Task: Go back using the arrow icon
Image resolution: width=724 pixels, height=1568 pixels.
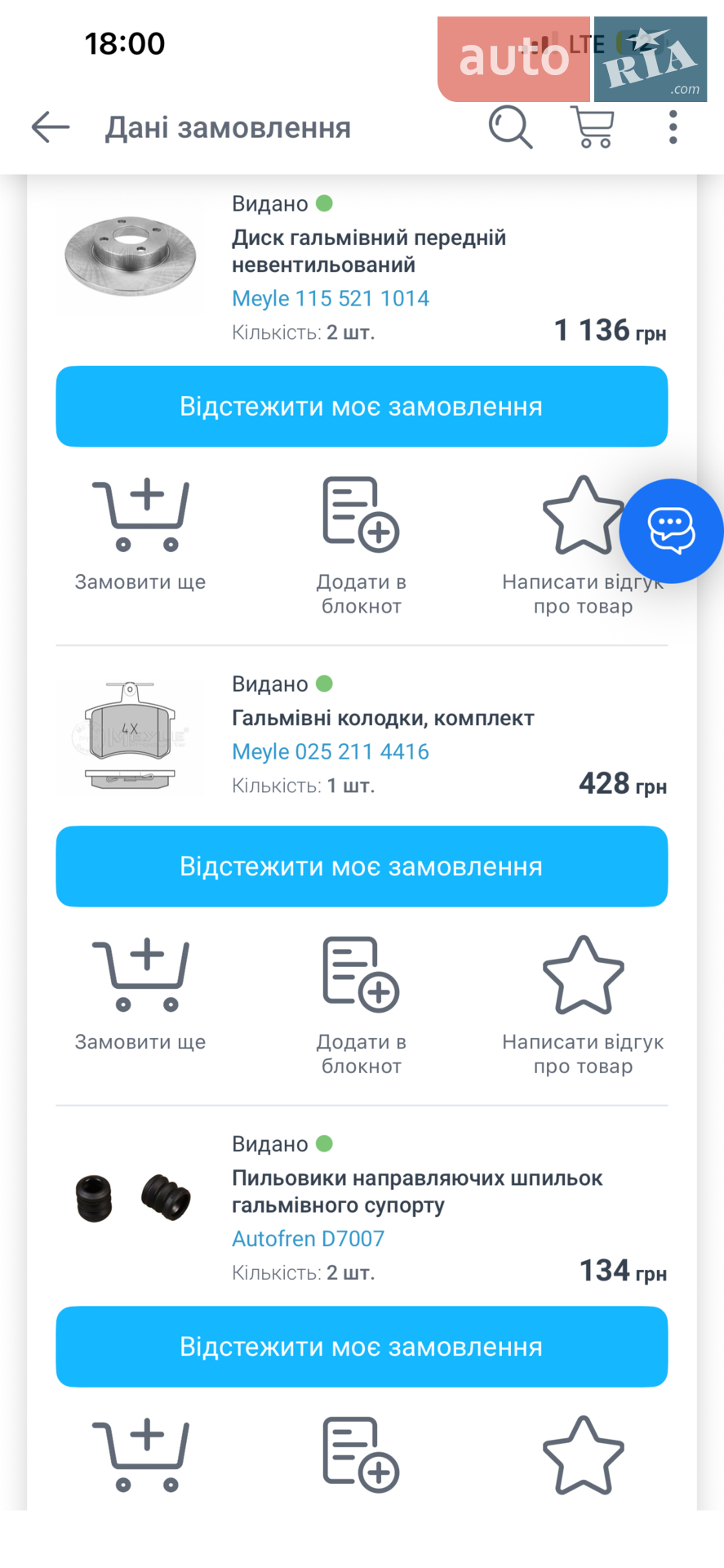Action: click(x=51, y=127)
